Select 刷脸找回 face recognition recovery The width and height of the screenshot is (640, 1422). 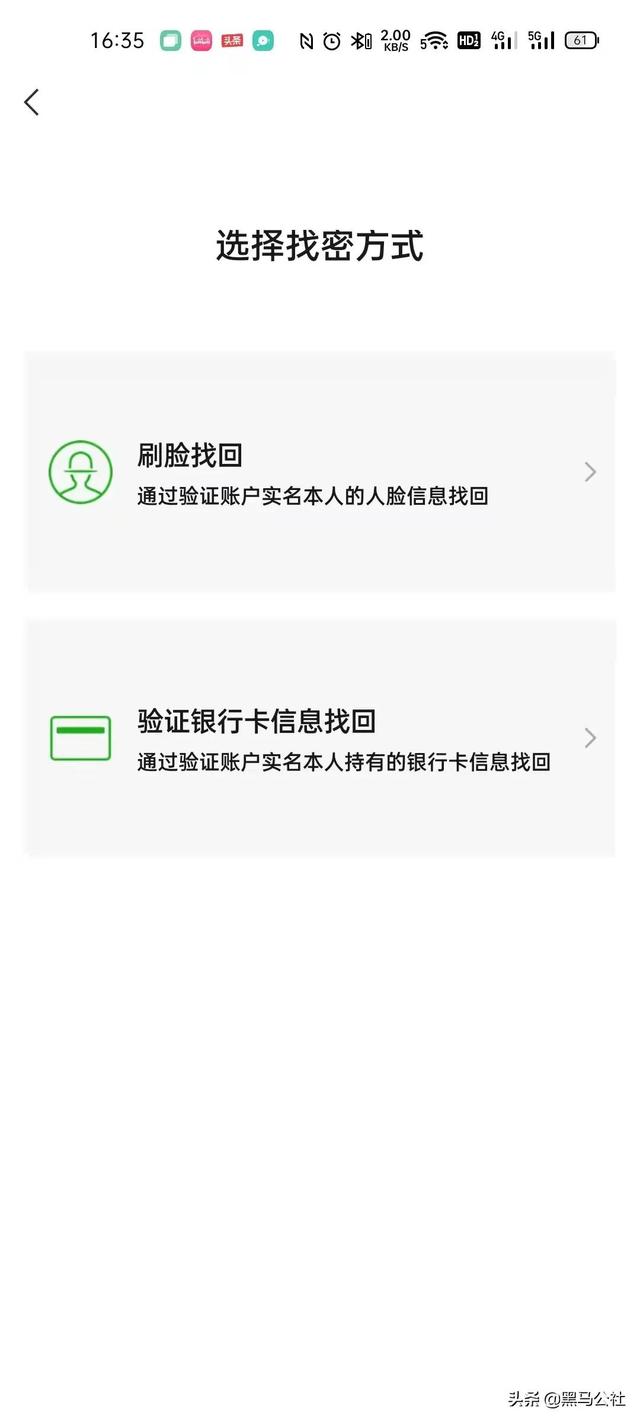click(319, 472)
